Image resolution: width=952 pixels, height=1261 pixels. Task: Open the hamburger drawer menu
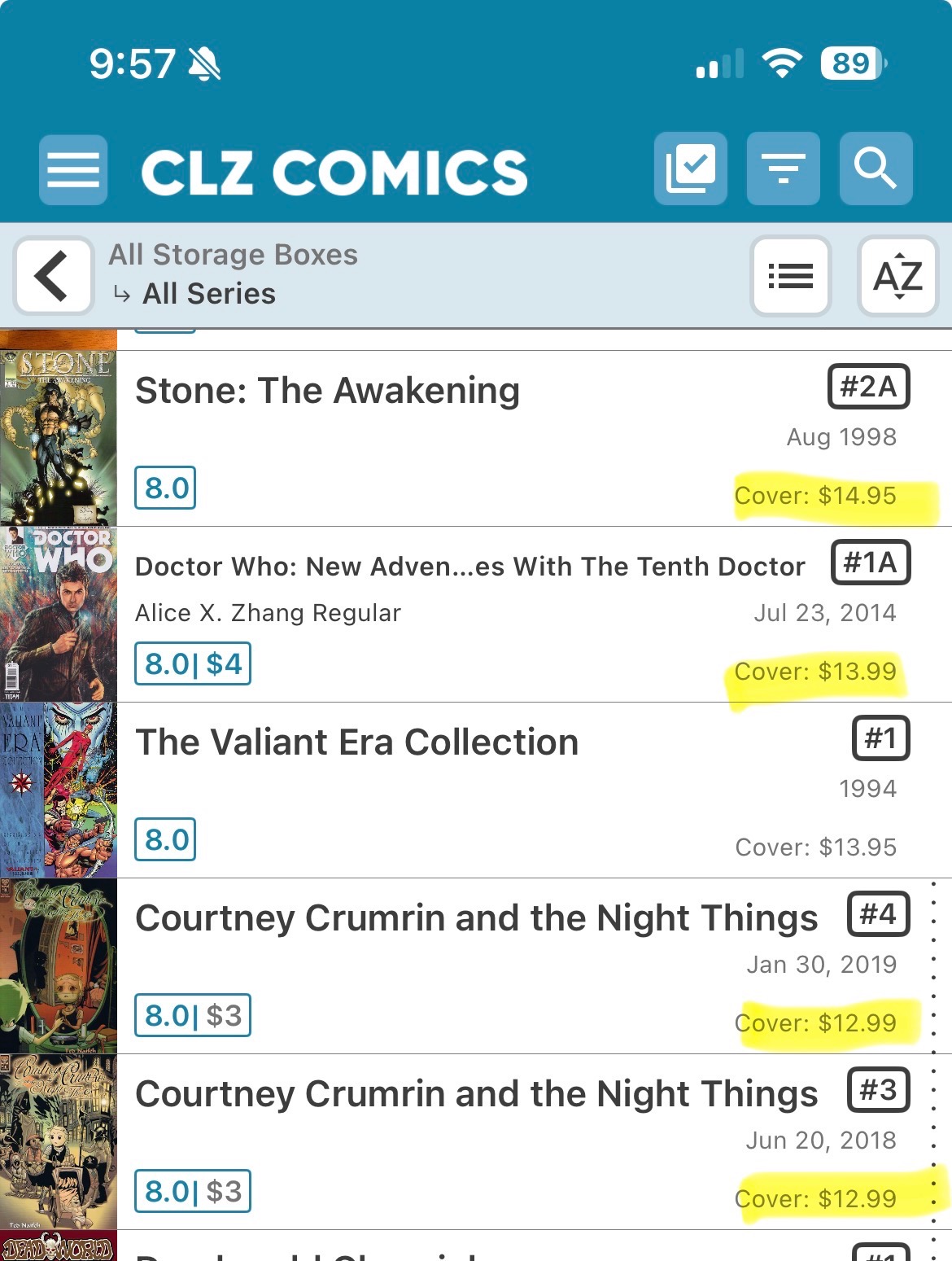pyautogui.click(x=73, y=170)
